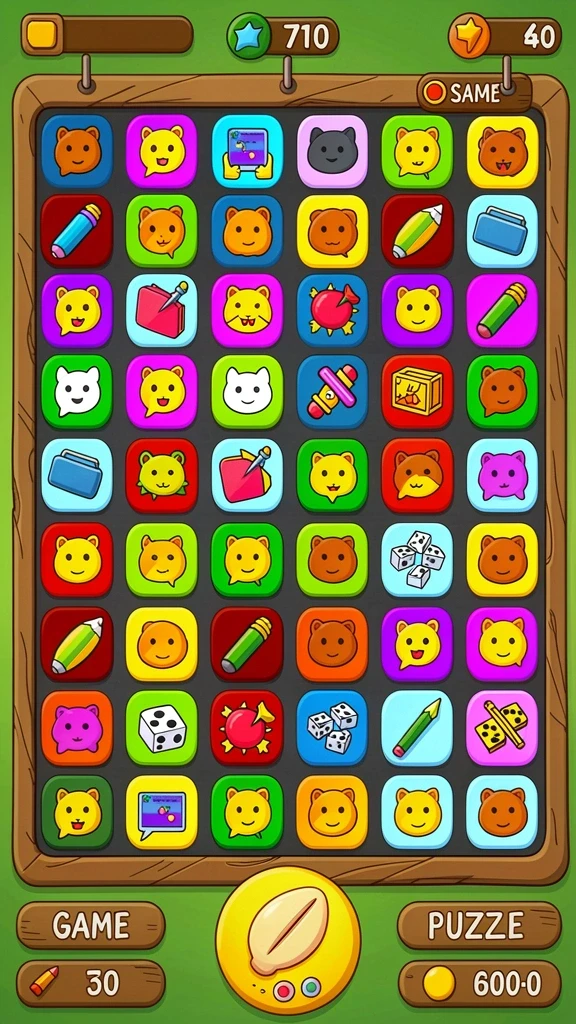
Task: Tap the SAME button
Action: 474,93
